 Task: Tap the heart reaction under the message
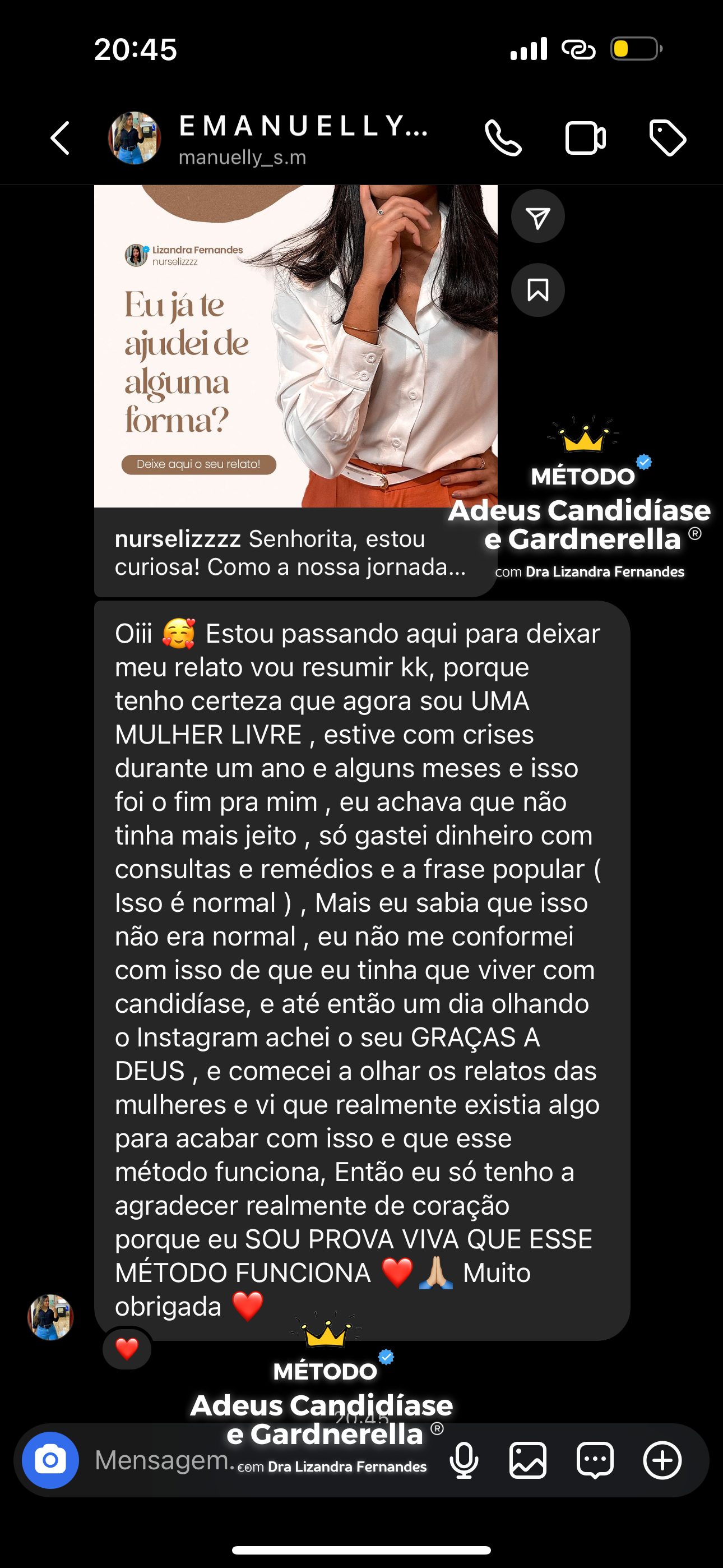(x=127, y=1349)
